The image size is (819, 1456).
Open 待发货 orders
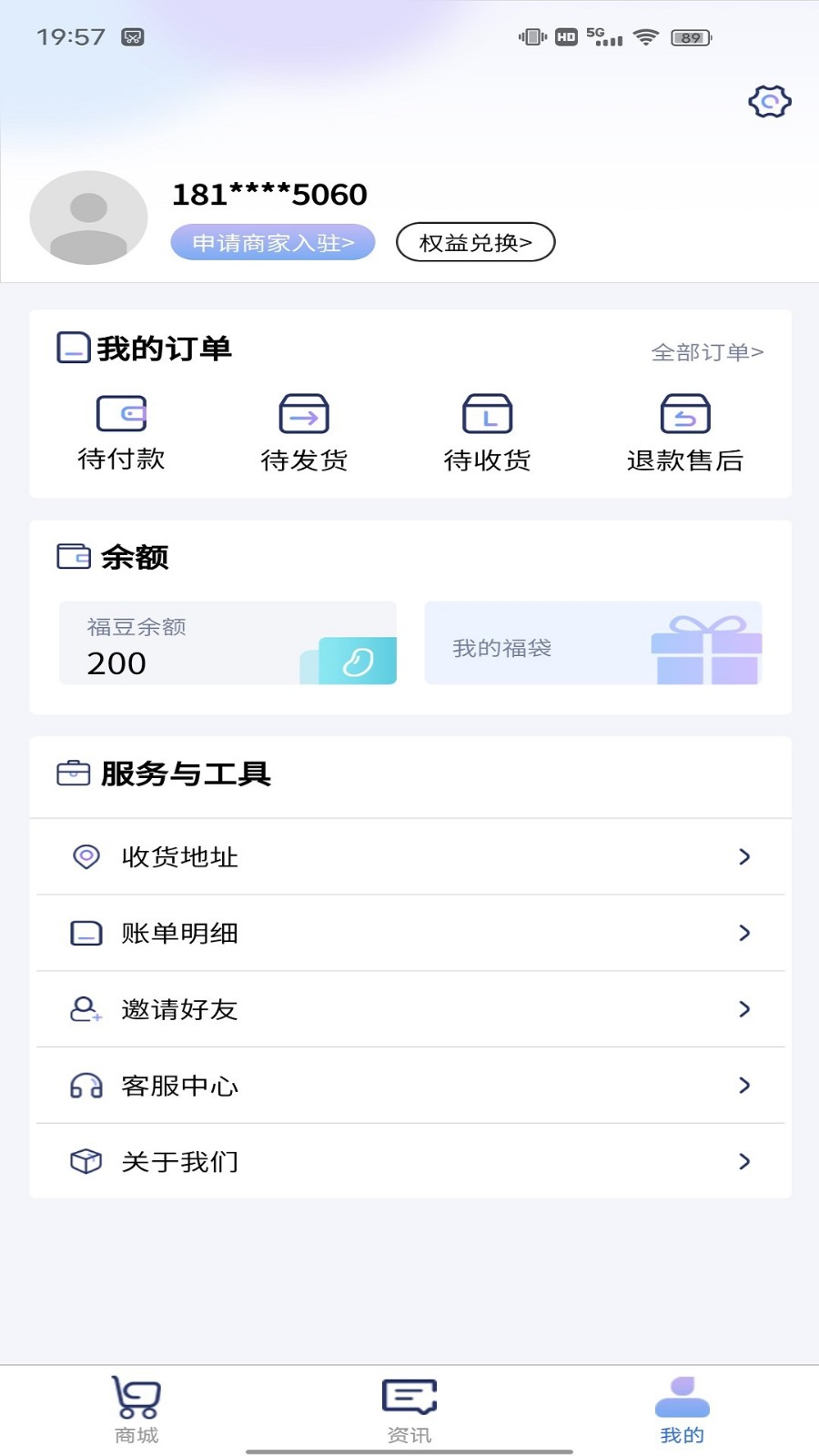[304, 433]
